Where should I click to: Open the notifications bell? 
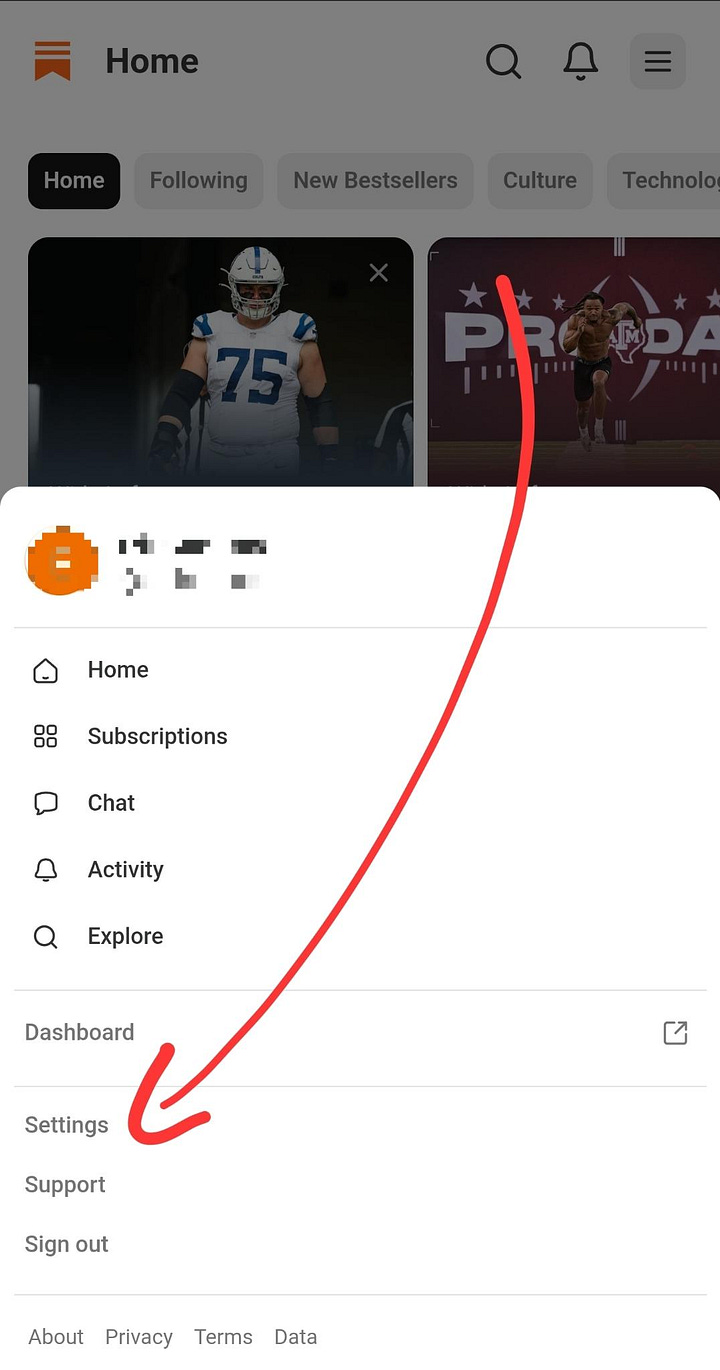click(x=580, y=62)
